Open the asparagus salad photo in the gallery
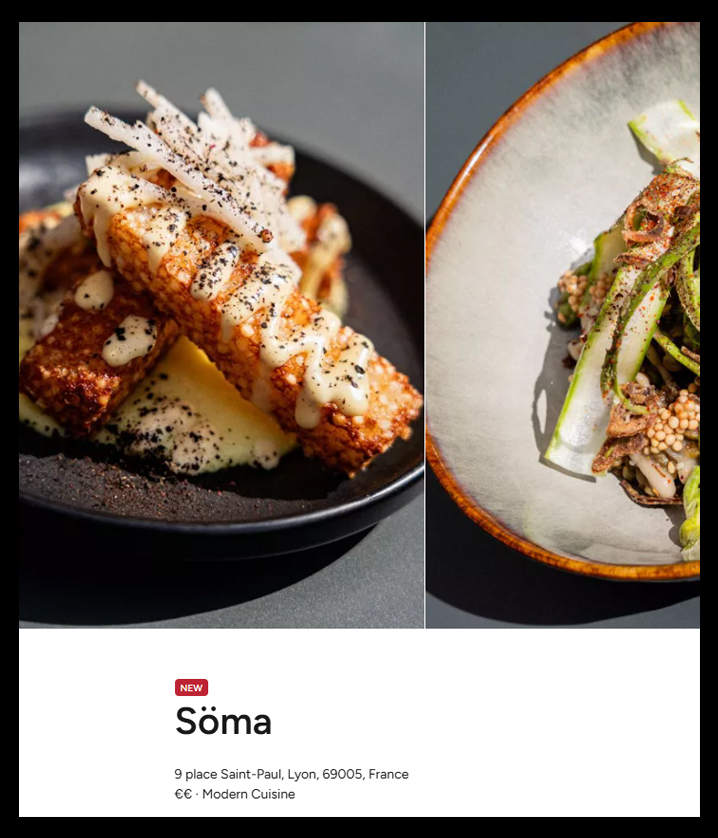This screenshot has height=838, width=718. coord(563,325)
